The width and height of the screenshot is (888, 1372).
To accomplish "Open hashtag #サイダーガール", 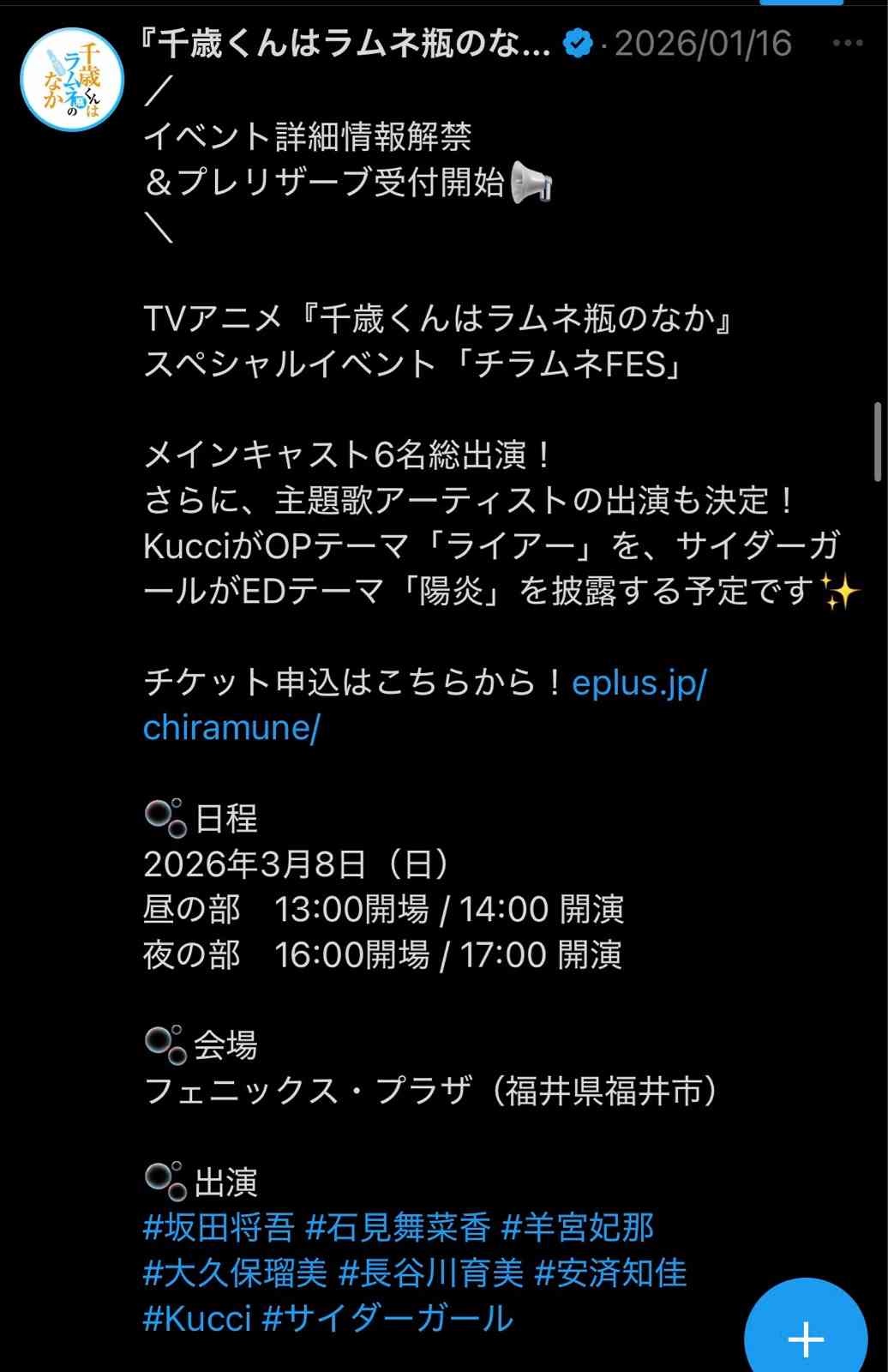I will coord(387,1318).
